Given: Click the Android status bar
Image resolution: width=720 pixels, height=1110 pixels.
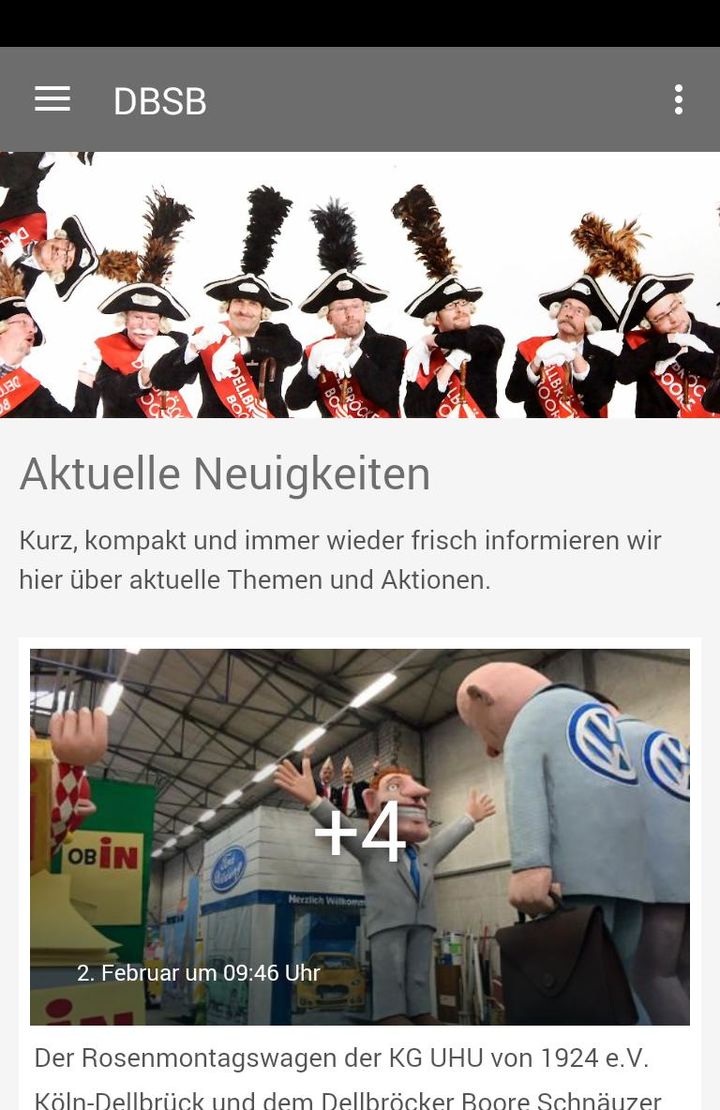Looking at the screenshot, I should 360,24.
